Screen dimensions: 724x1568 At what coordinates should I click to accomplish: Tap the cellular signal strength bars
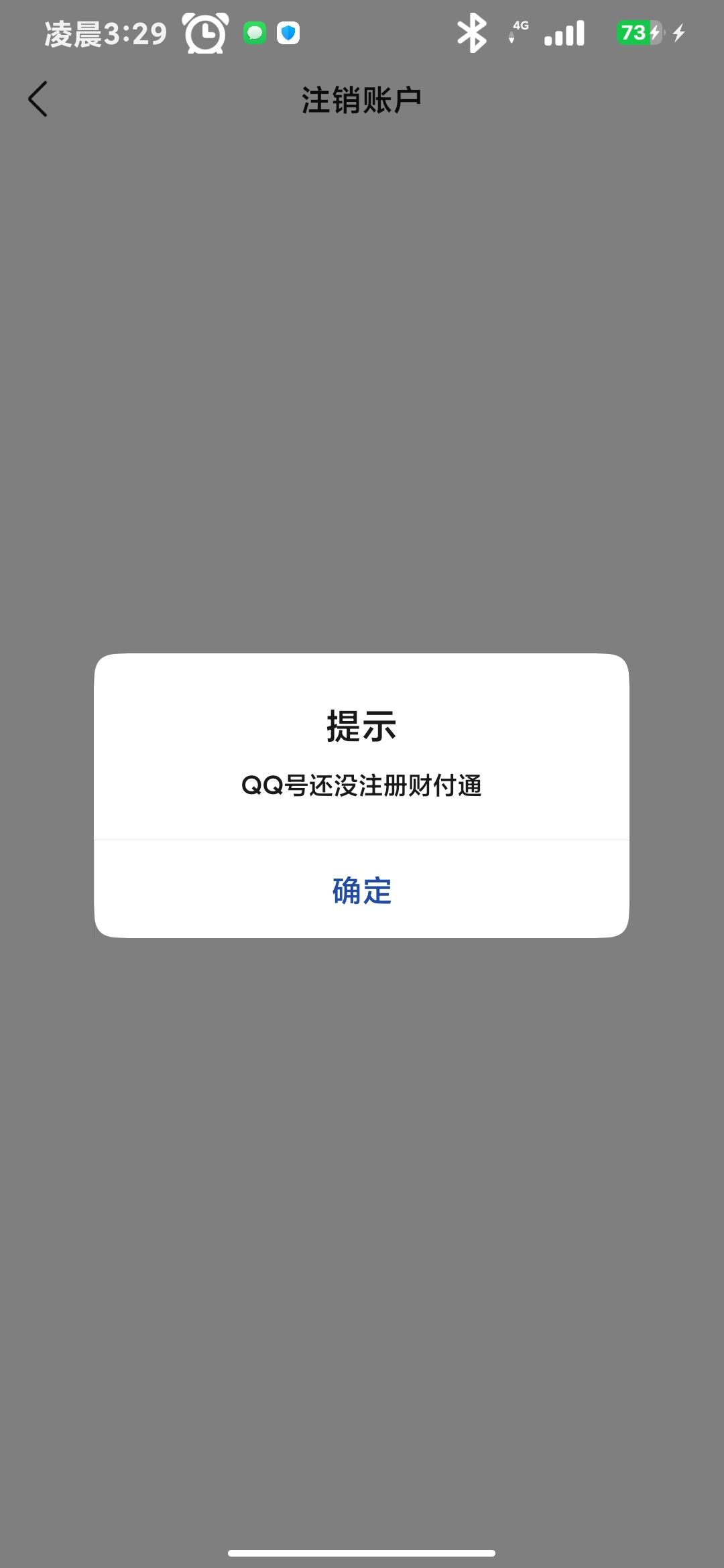point(565,32)
